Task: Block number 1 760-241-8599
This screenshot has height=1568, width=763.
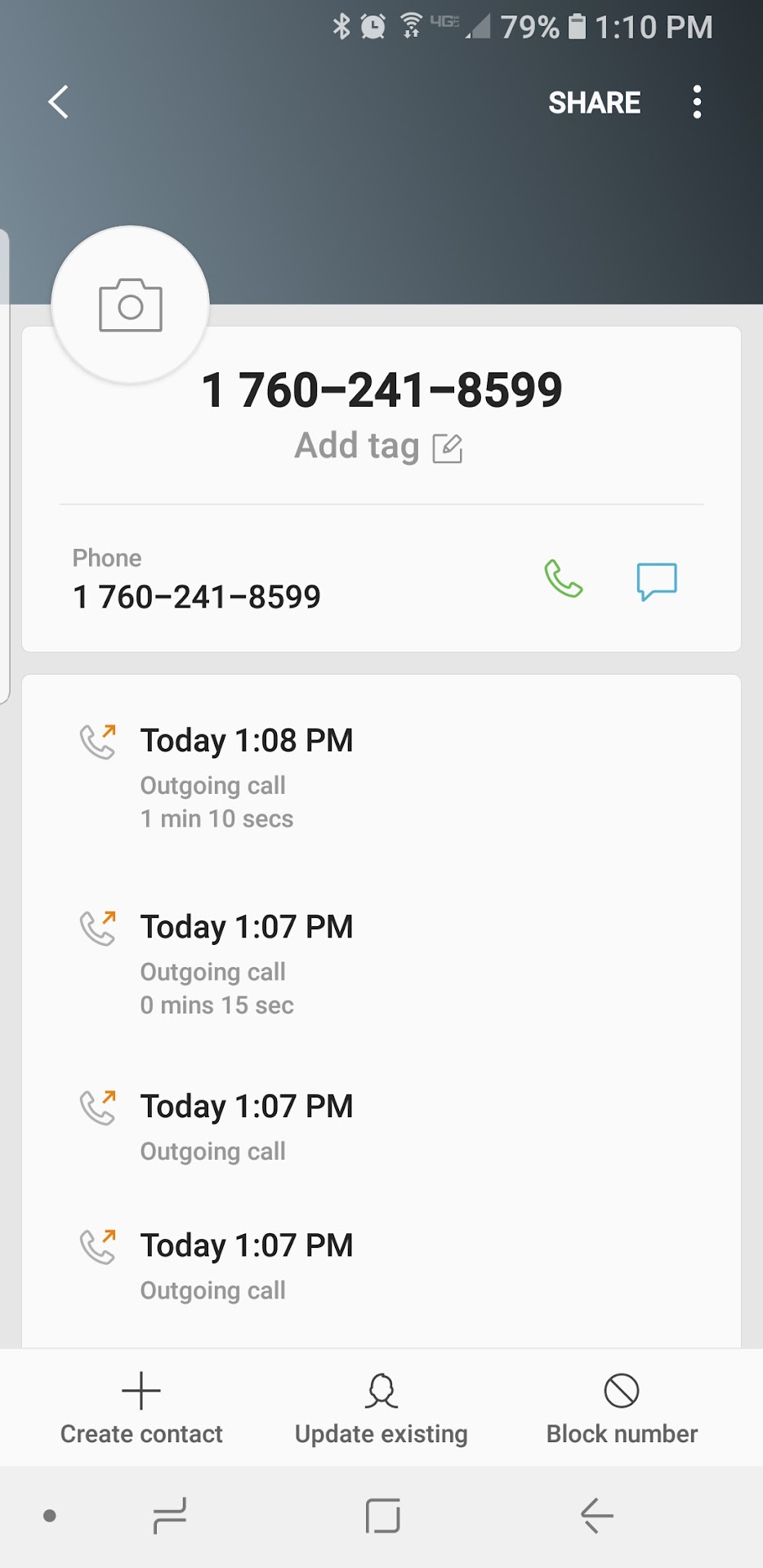Action: click(x=622, y=1408)
